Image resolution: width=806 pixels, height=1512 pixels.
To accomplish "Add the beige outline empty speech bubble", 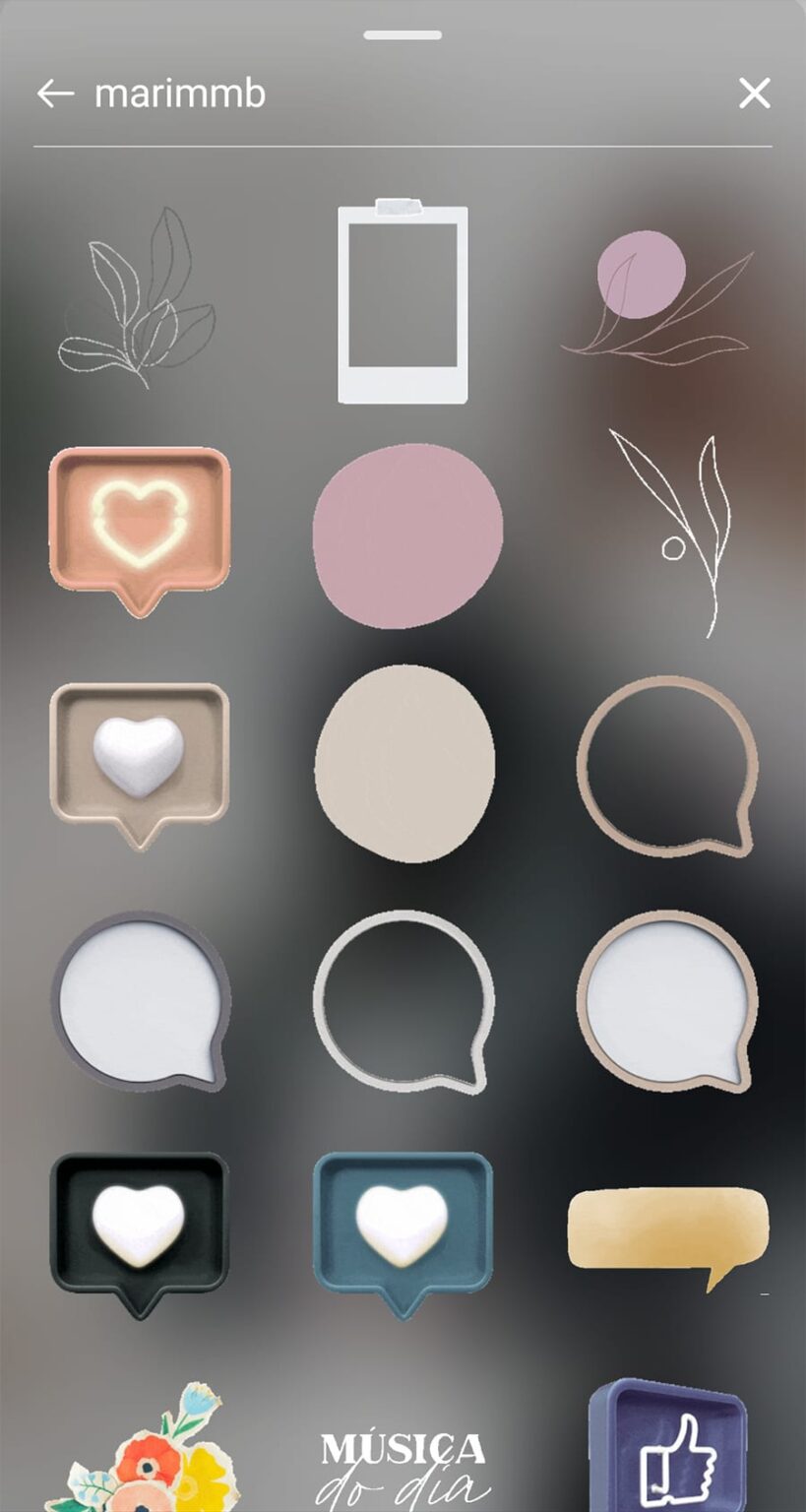I will pyautogui.click(x=667, y=763).
